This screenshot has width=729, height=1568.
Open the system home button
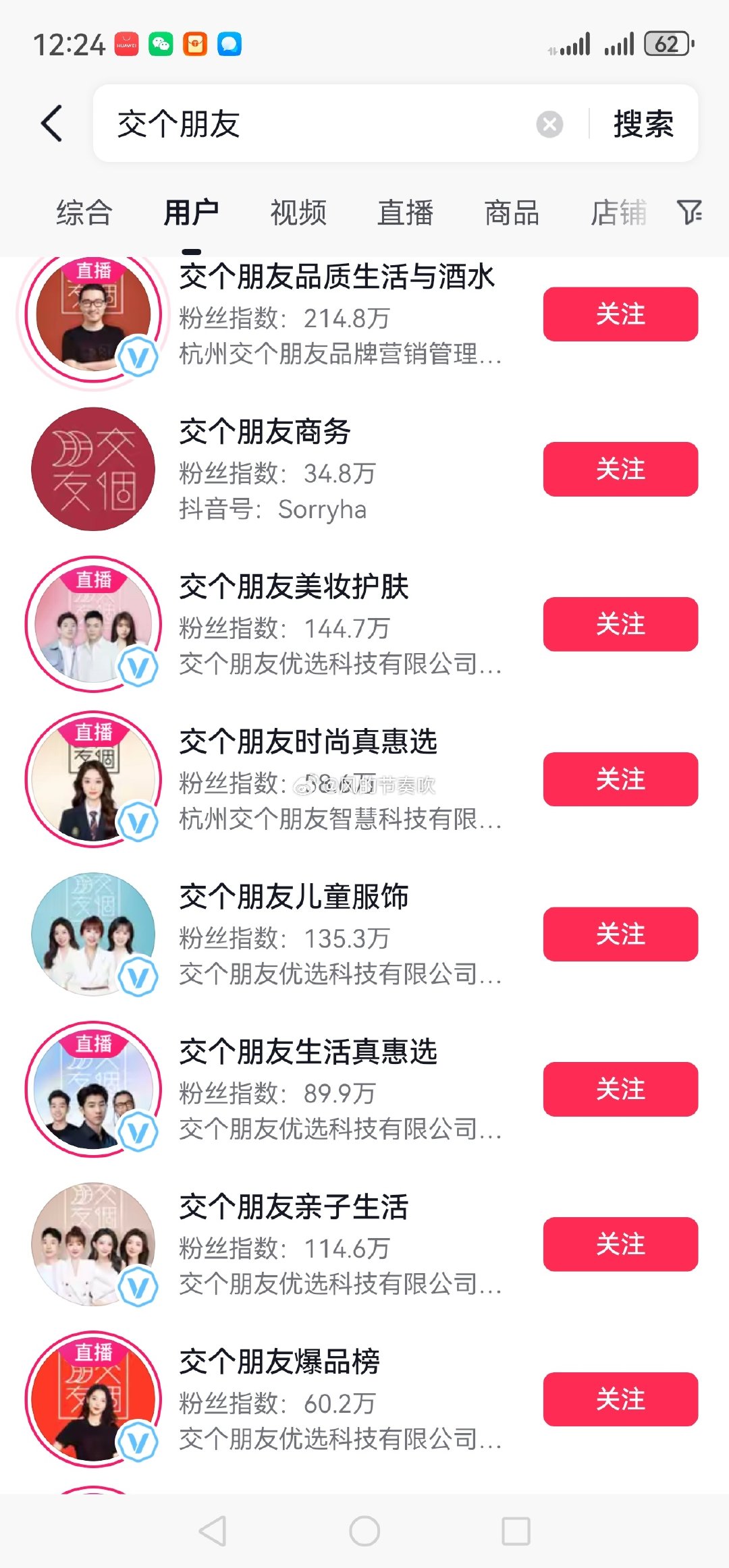click(364, 1531)
